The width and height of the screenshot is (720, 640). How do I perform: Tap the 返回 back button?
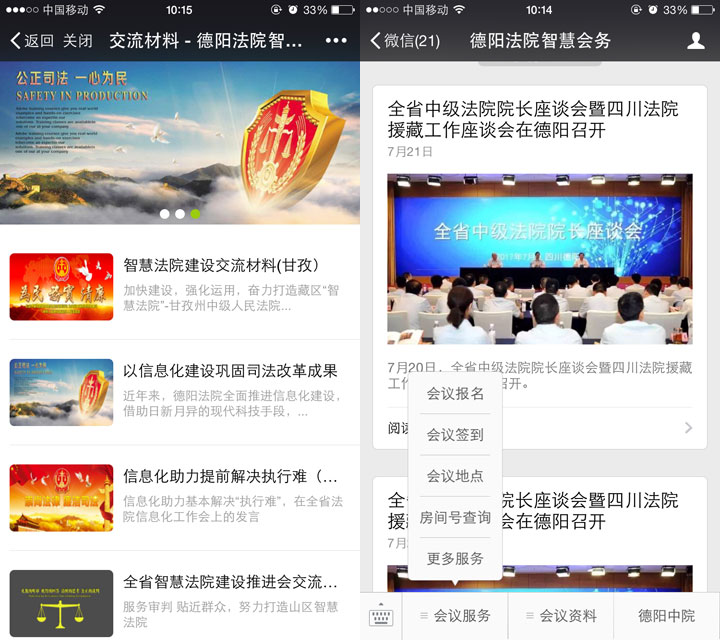click(32, 41)
